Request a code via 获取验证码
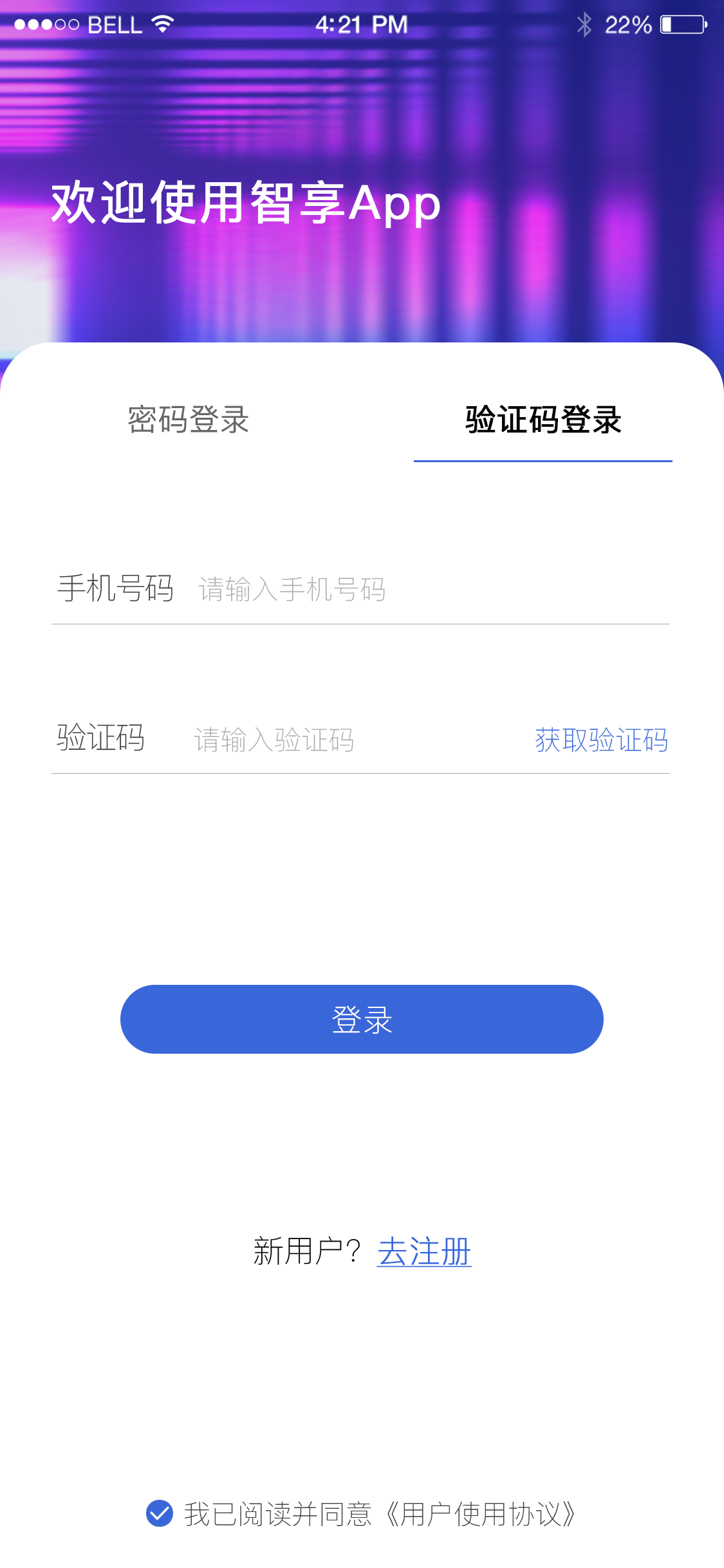Image resolution: width=724 pixels, height=1568 pixels. 601,740
